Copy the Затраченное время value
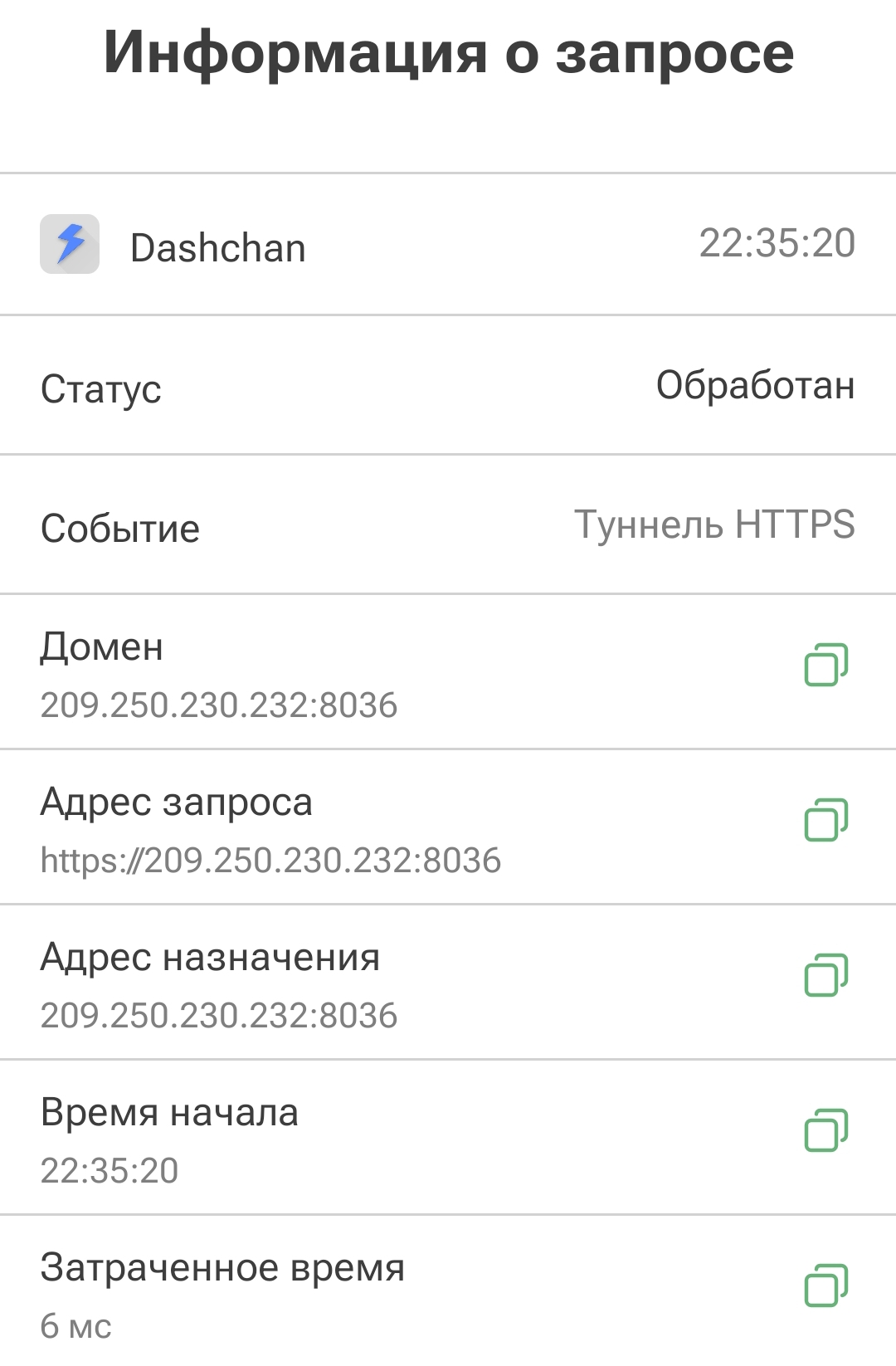 tap(825, 1286)
